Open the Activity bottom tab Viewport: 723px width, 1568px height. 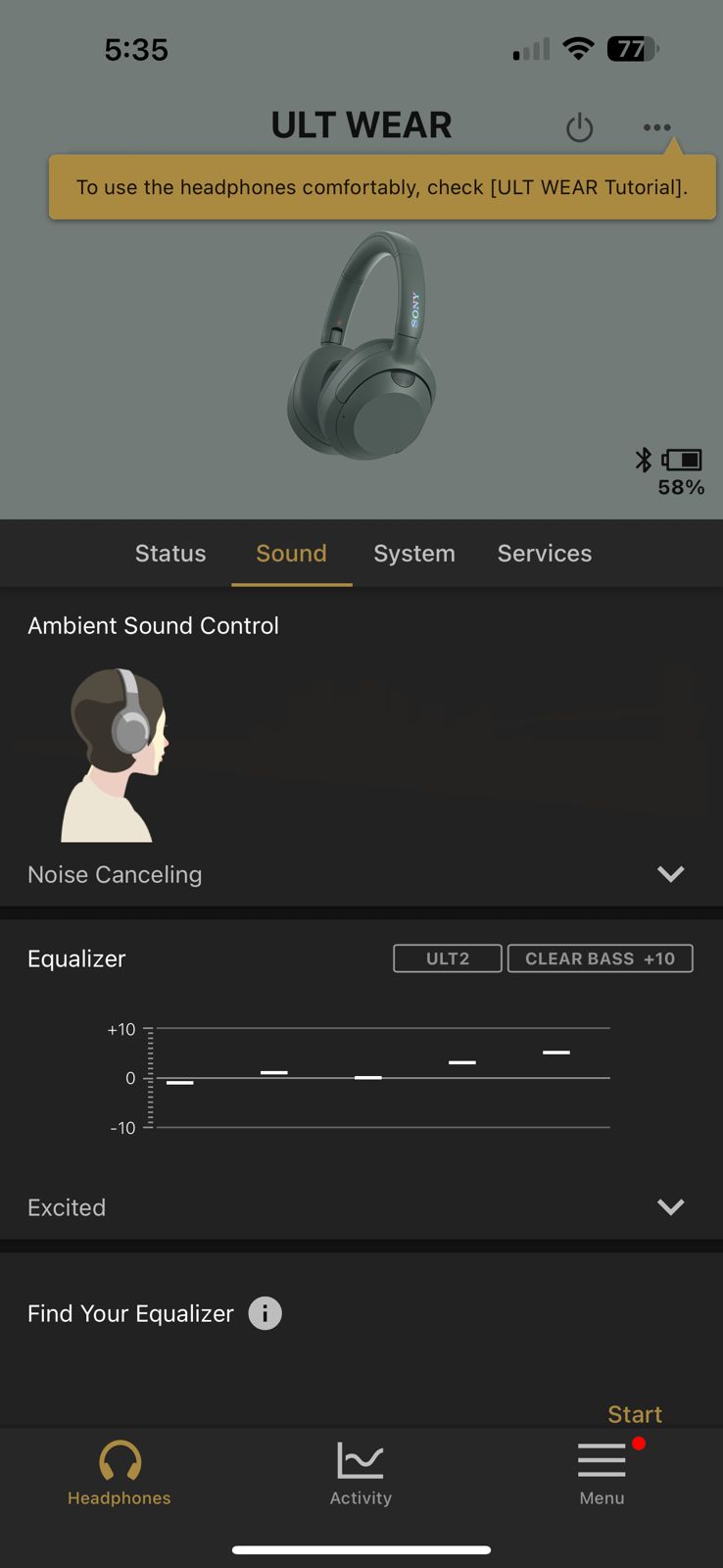[x=361, y=1473]
